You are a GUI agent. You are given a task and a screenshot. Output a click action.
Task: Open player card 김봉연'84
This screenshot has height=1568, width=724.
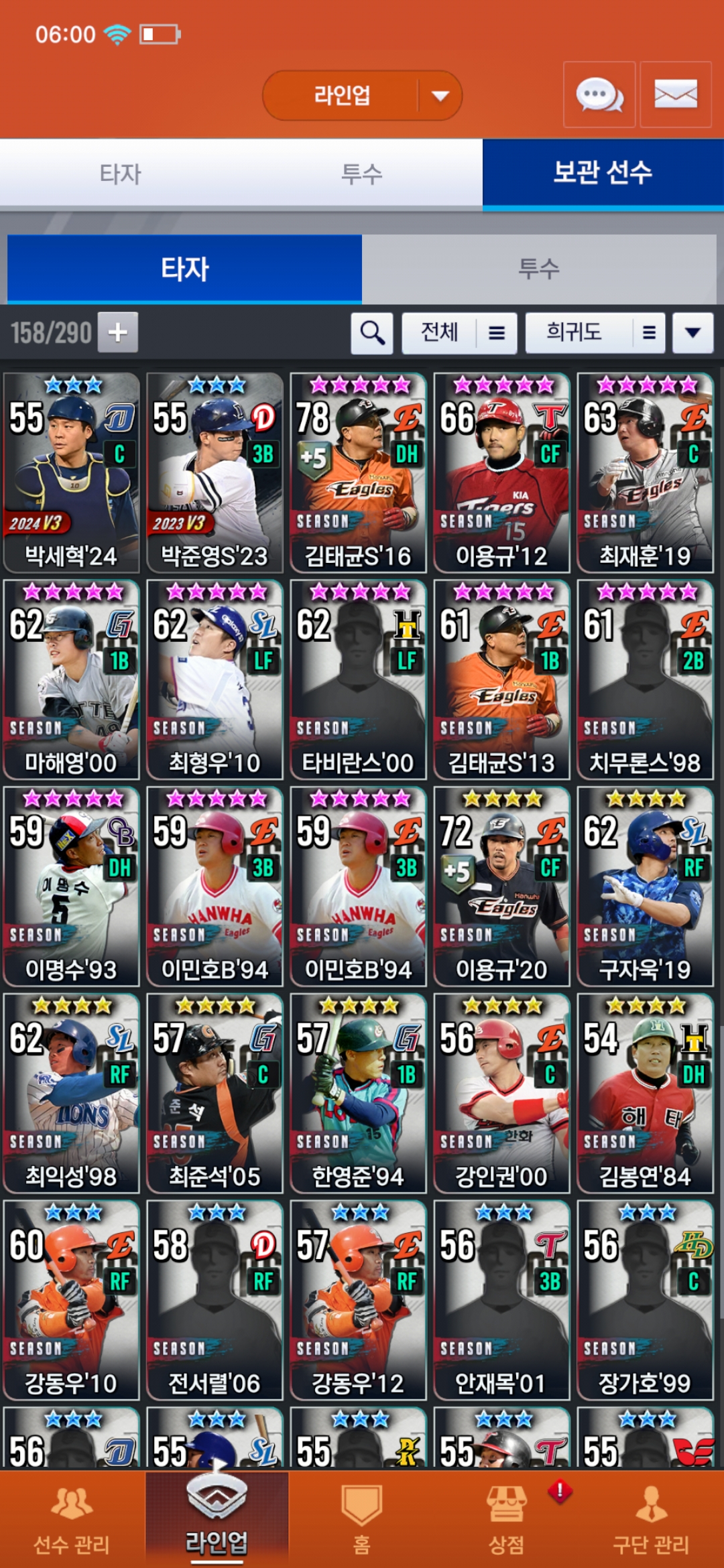[645, 1093]
